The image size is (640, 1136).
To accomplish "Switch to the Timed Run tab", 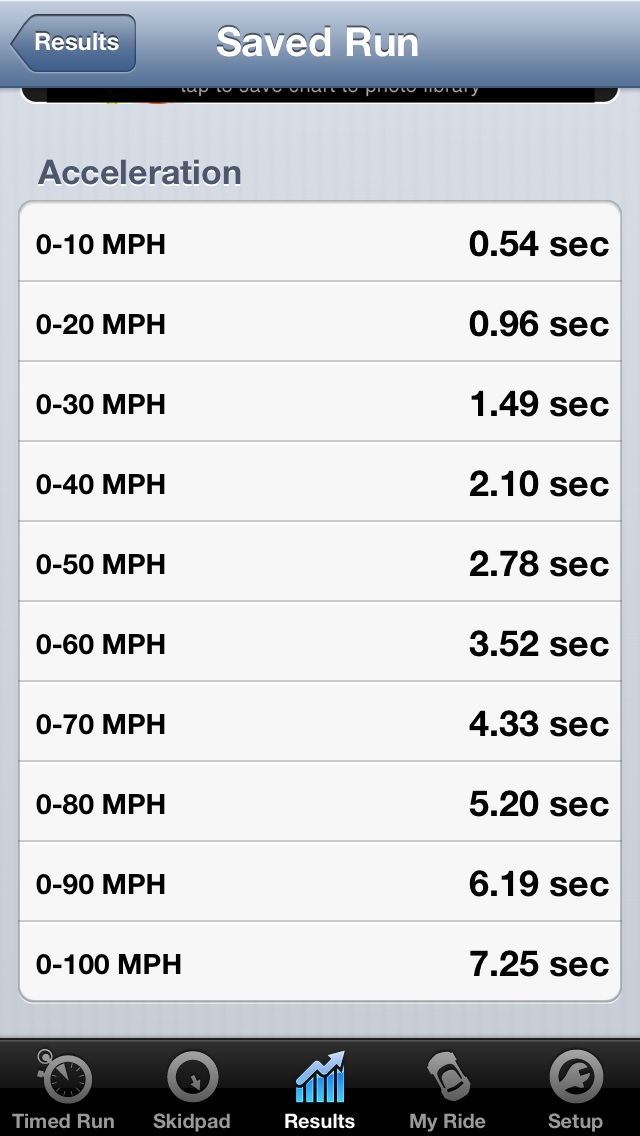I will [64, 1090].
